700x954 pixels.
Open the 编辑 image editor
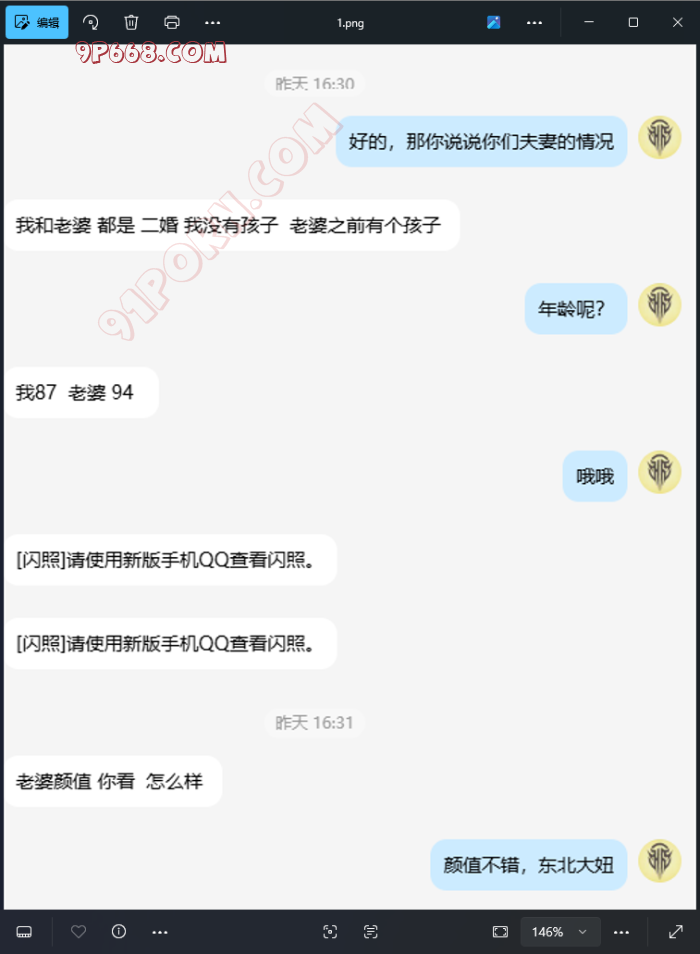click(37, 22)
